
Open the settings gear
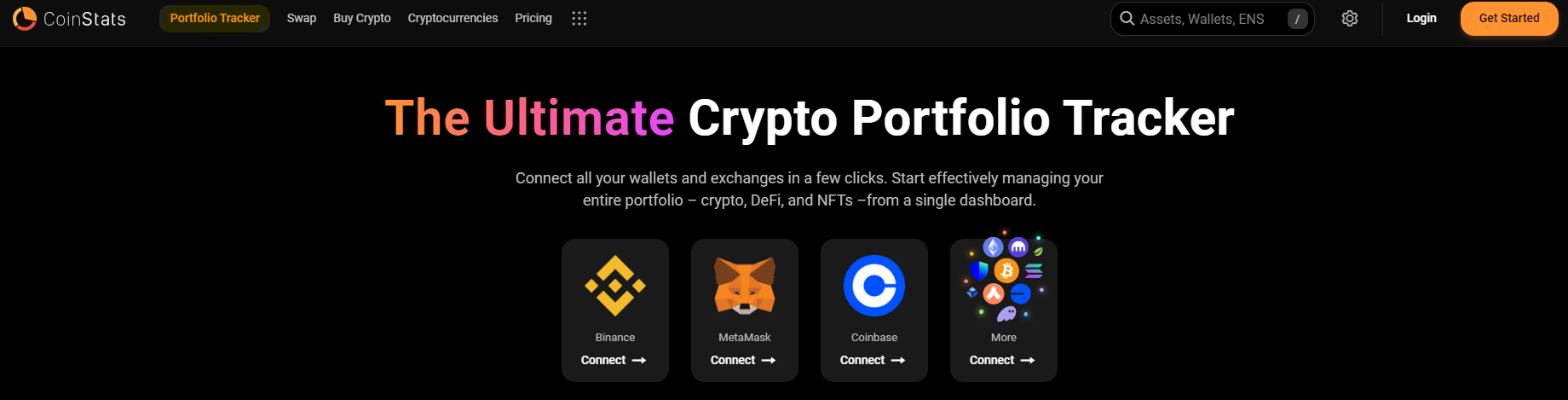1350,18
